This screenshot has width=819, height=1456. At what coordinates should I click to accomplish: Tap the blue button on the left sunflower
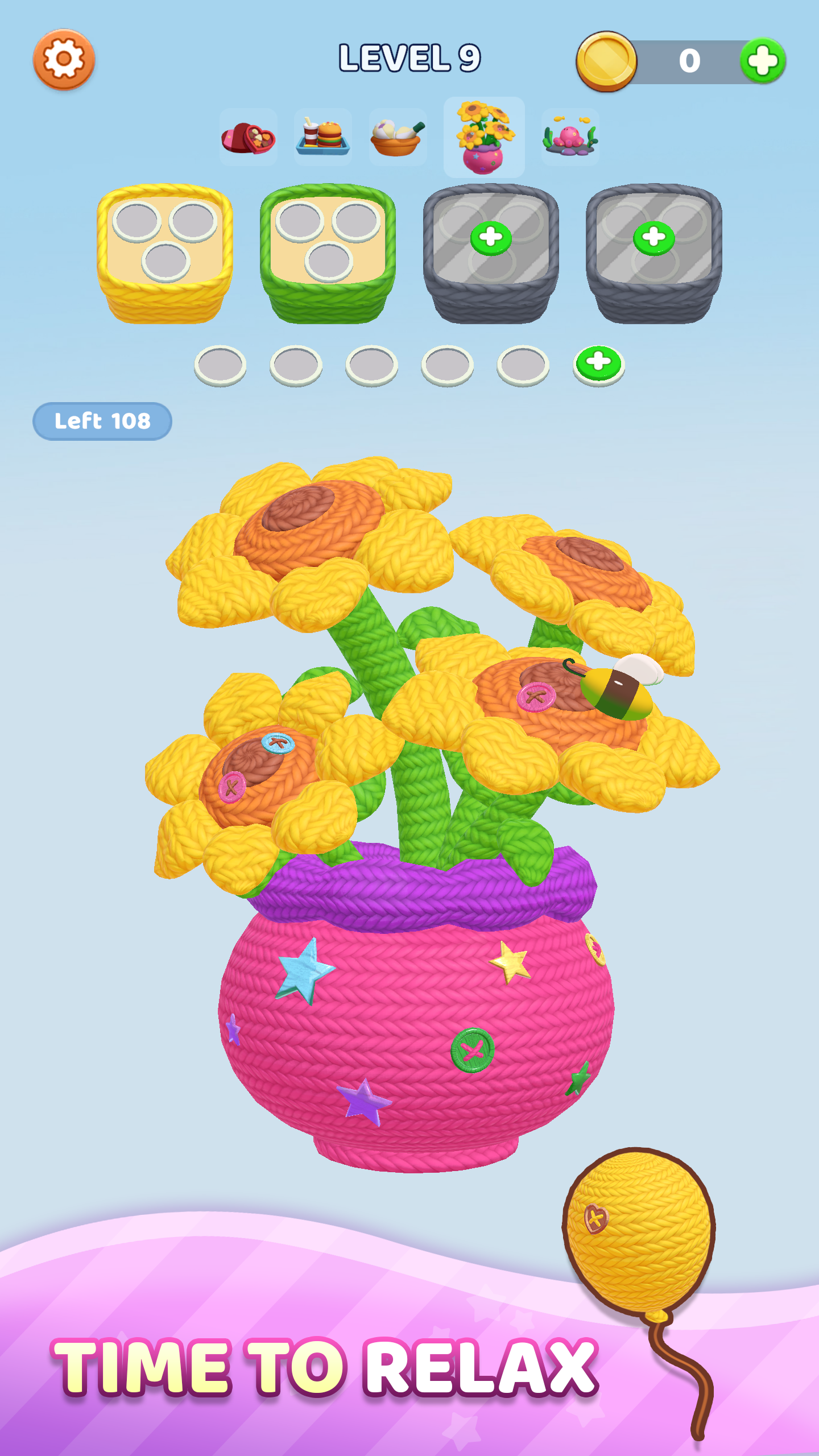point(278,742)
